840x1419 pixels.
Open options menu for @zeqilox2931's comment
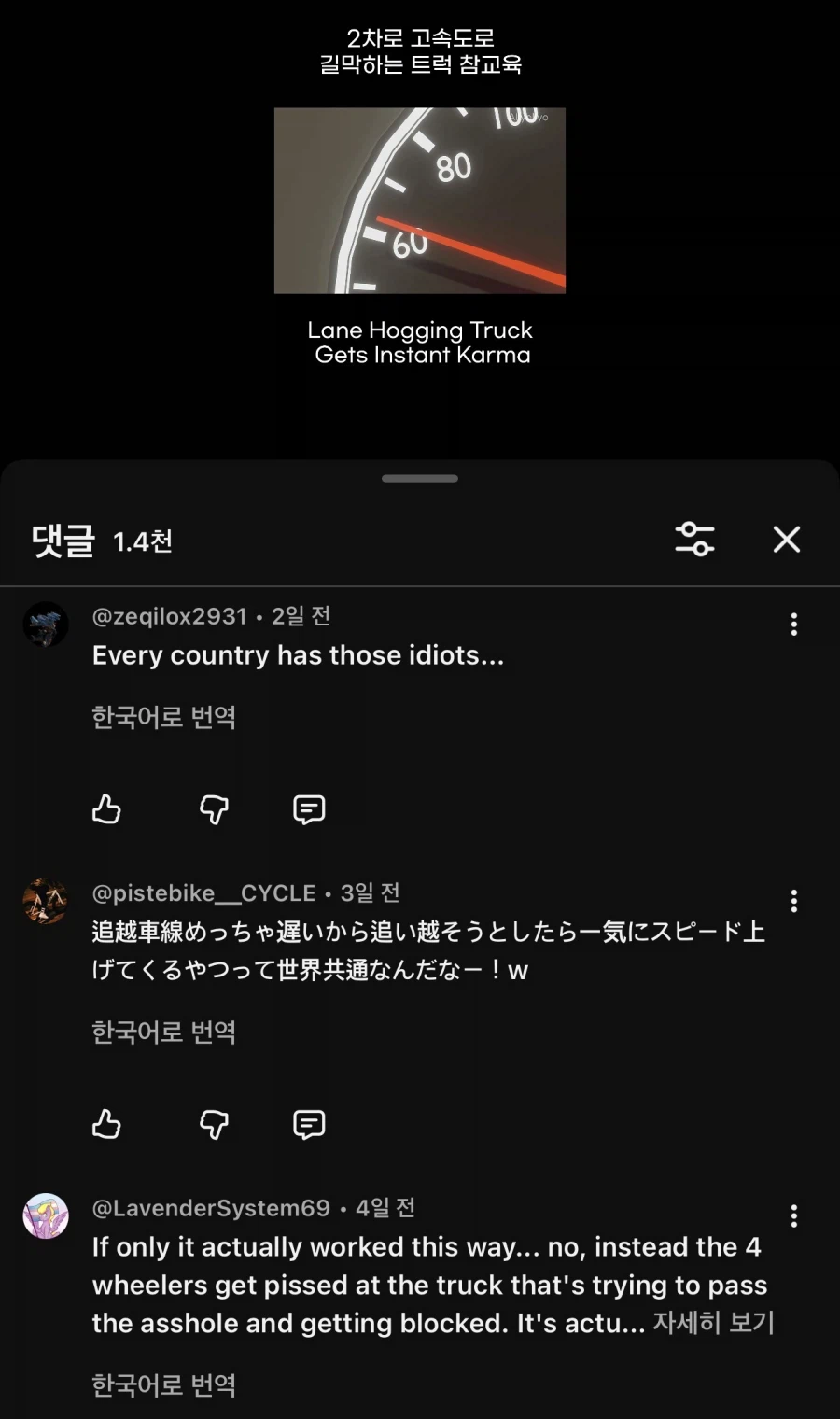click(794, 624)
